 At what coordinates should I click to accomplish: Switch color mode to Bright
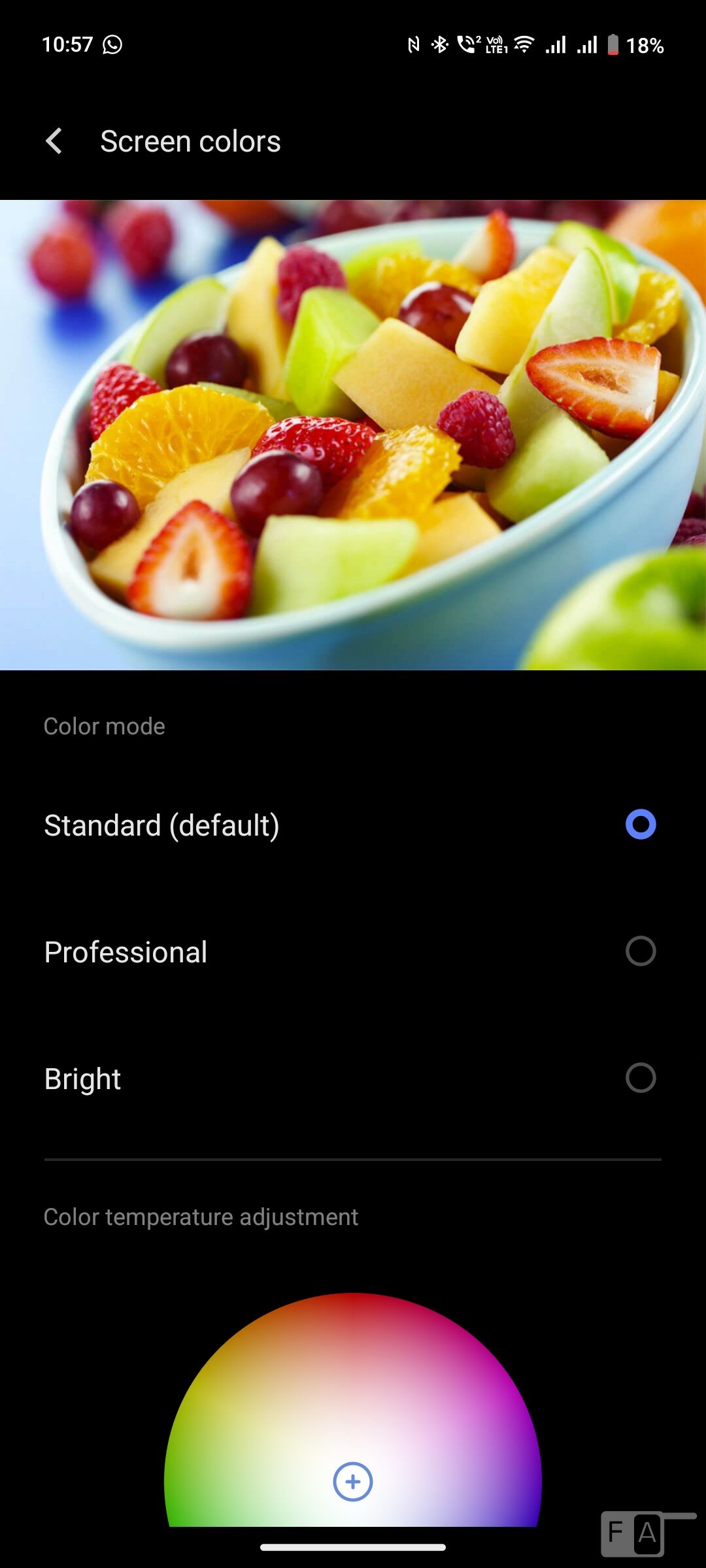(x=640, y=1078)
